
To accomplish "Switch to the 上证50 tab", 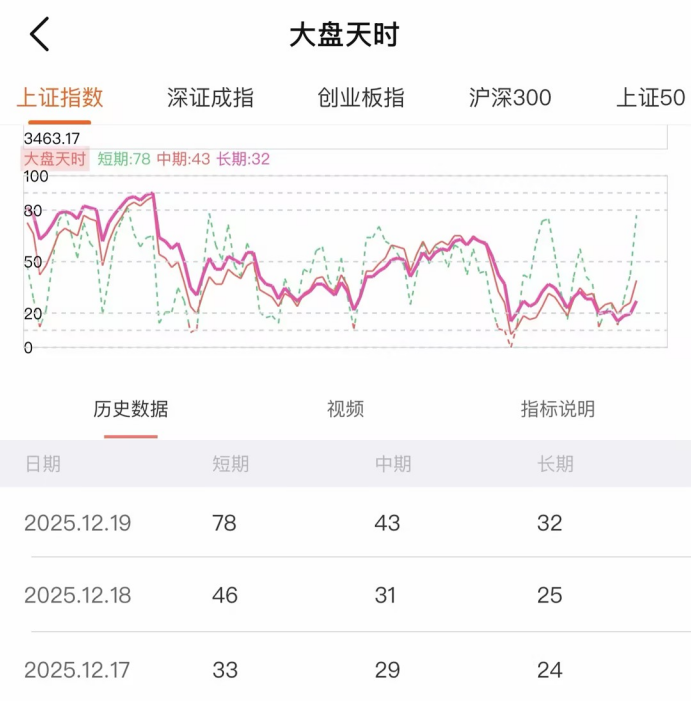I will click(651, 97).
